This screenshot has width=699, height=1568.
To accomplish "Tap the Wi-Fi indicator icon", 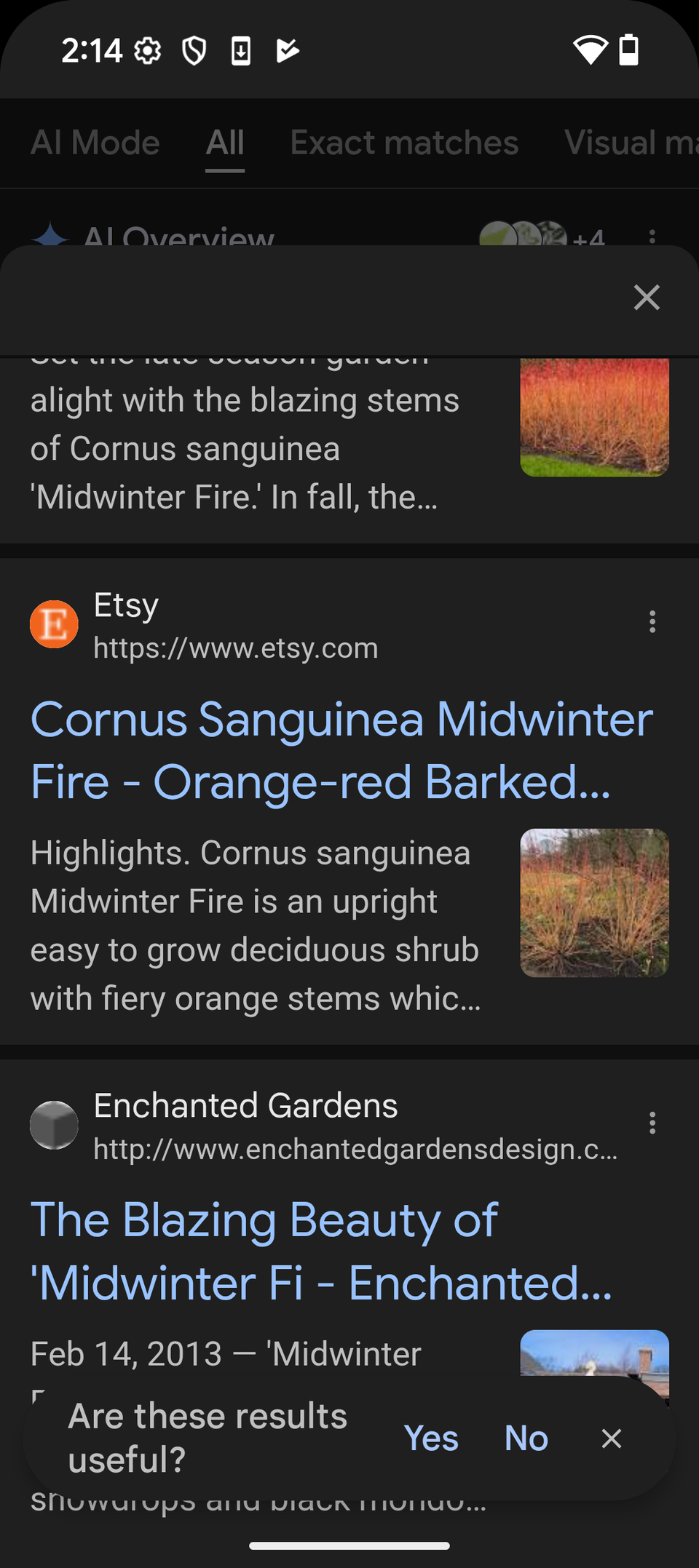I will click(590, 51).
